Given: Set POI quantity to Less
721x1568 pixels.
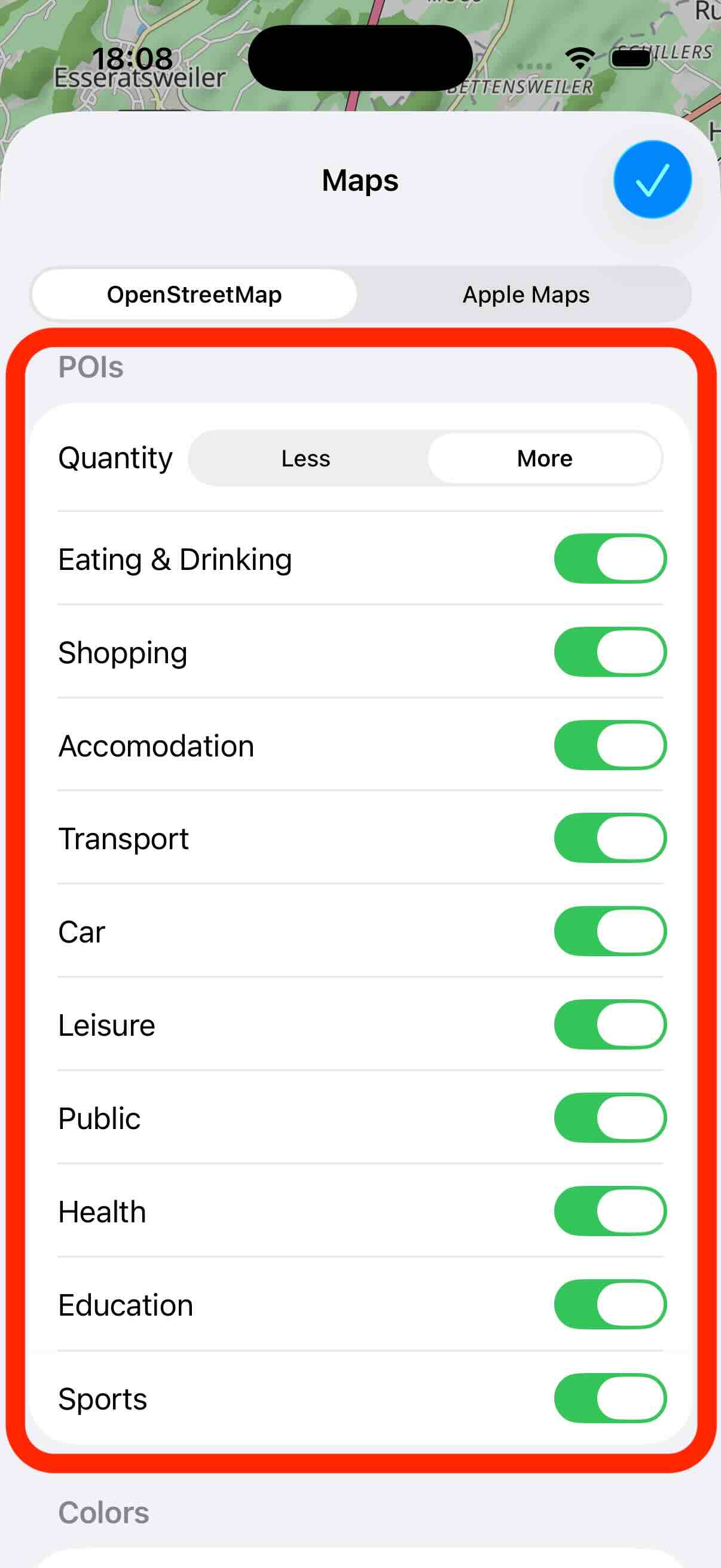Looking at the screenshot, I should (x=305, y=458).
